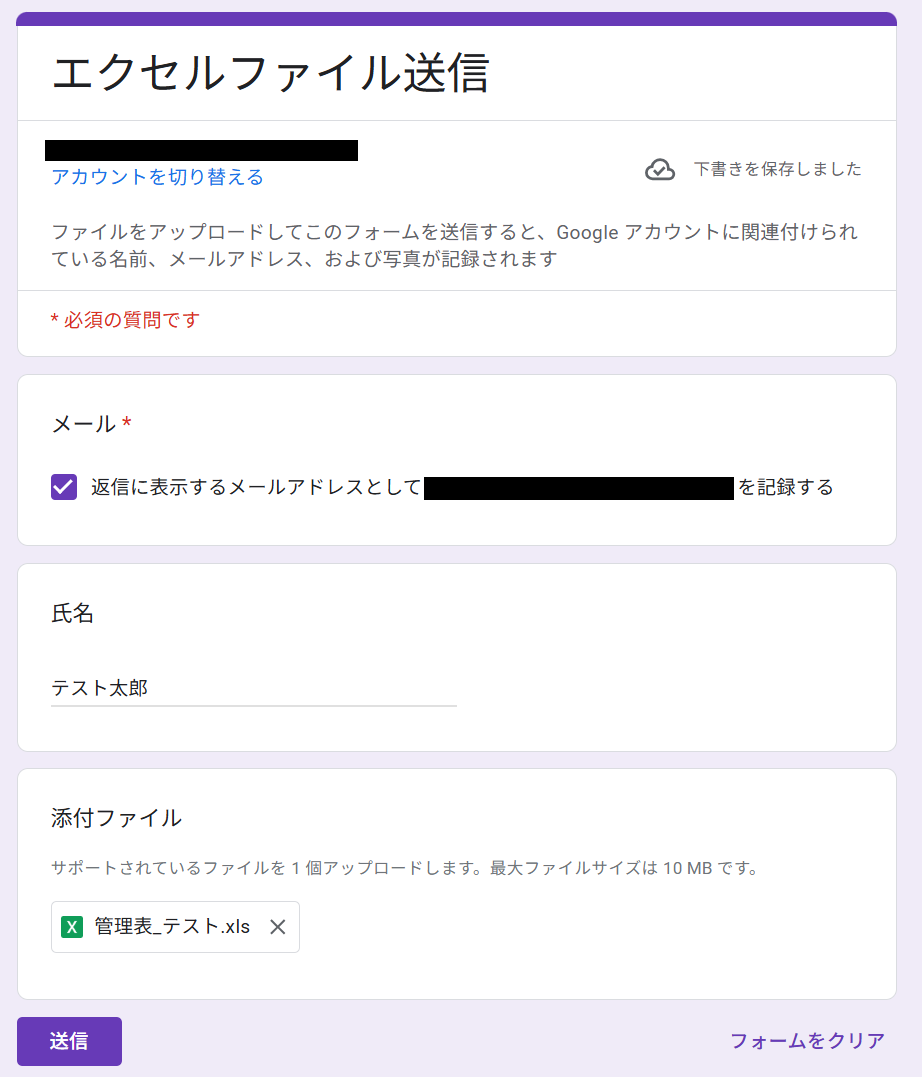Focus the 氏名 text field
922x1077 pixels.
click(253, 688)
